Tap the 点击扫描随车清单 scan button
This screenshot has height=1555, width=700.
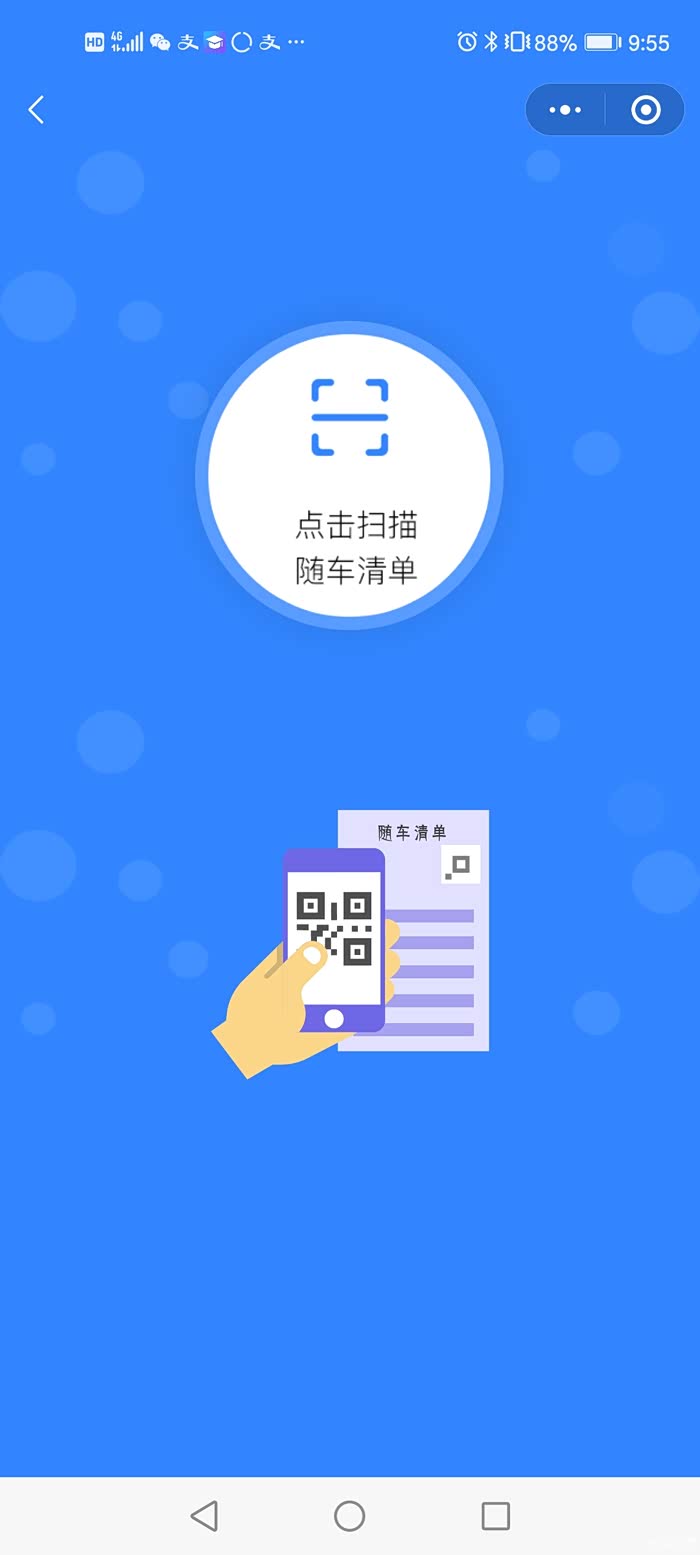pos(349,475)
